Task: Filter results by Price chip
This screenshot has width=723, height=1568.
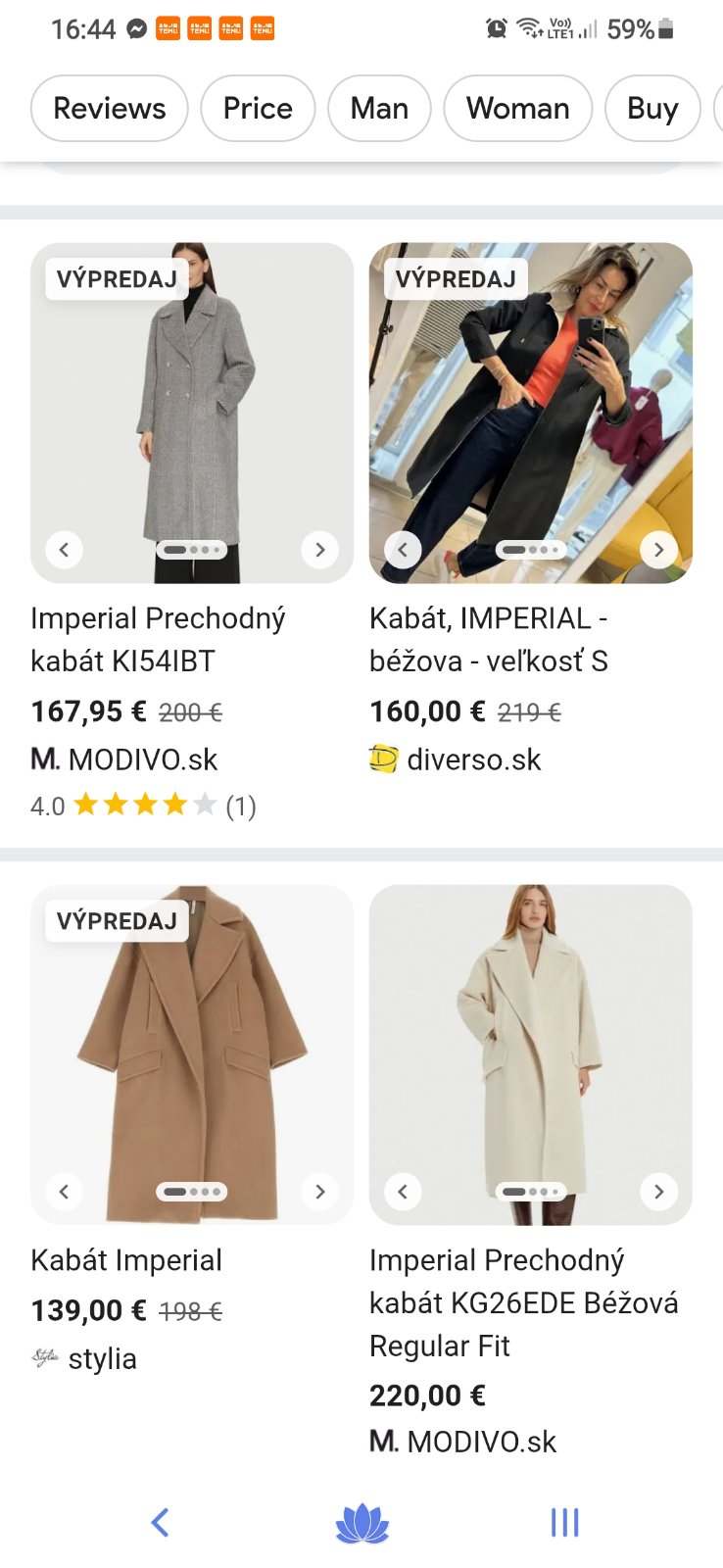Action: pyautogui.click(x=258, y=109)
